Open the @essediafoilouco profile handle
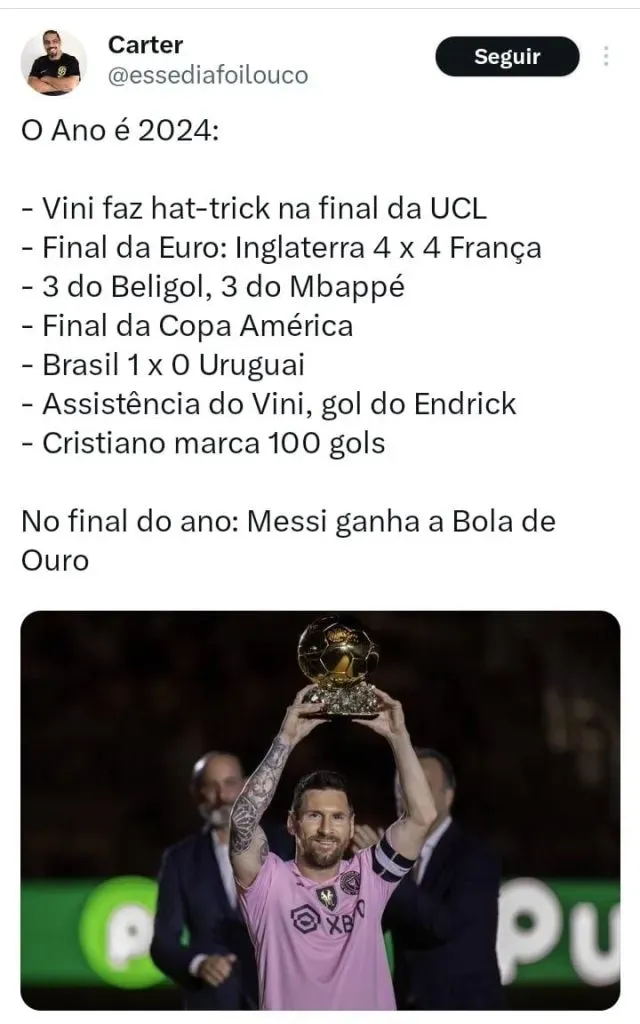Viewport: 640px width, 1024px height. point(207,75)
